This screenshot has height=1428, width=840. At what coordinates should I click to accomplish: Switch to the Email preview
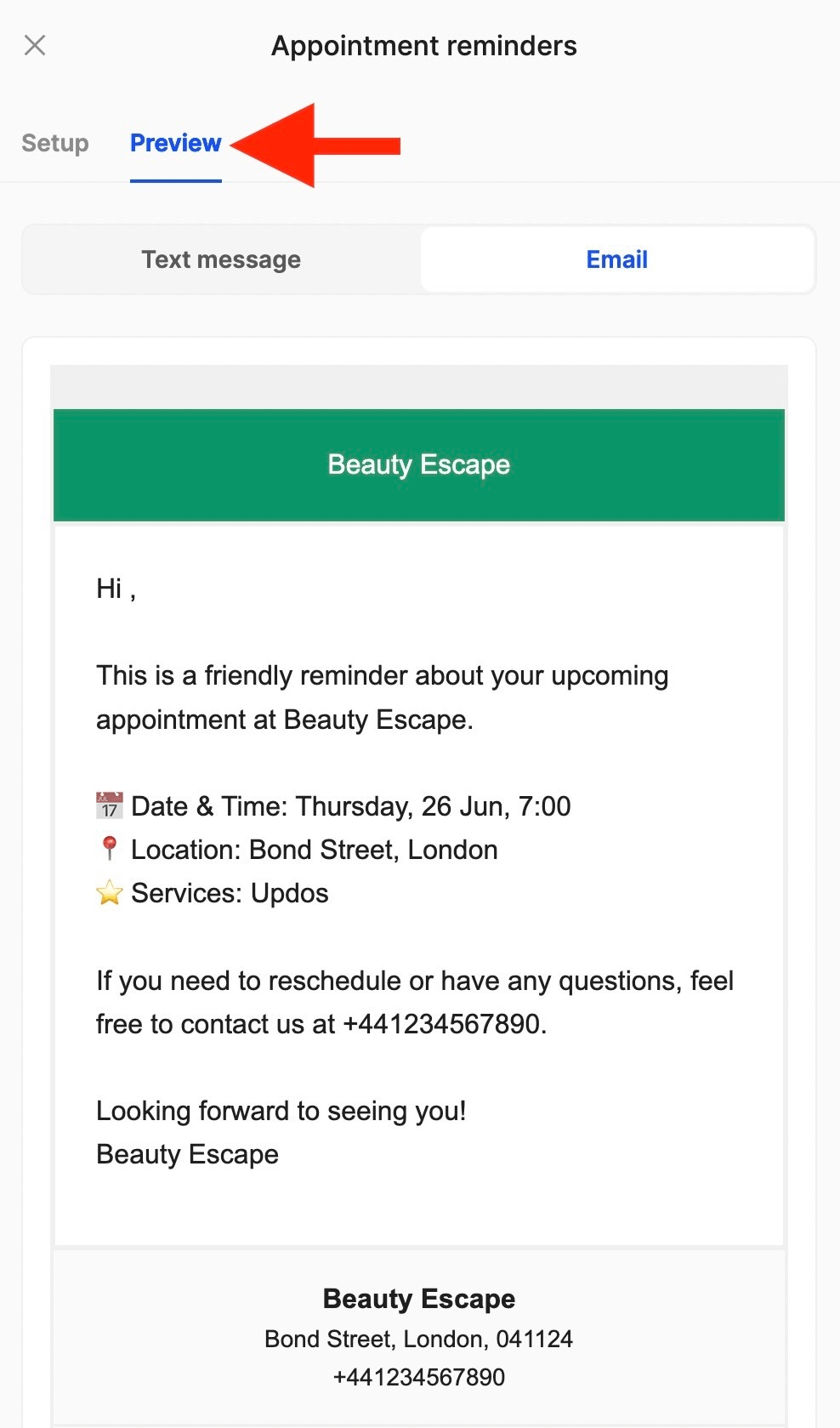click(616, 259)
